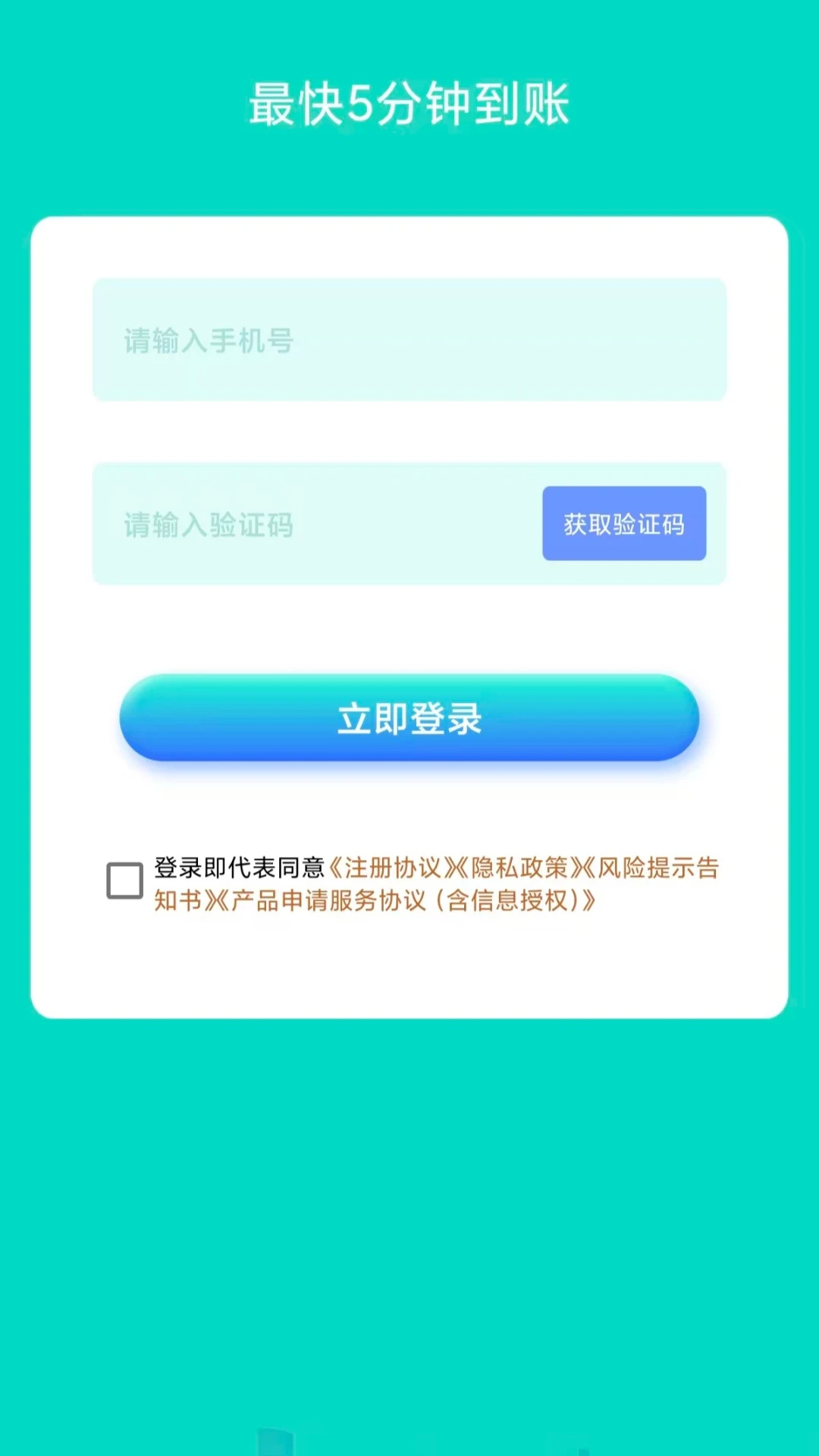Image resolution: width=819 pixels, height=1456 pixels.
Task: Tap 获取验证码 to request a verification code
Action: (624, 523)
